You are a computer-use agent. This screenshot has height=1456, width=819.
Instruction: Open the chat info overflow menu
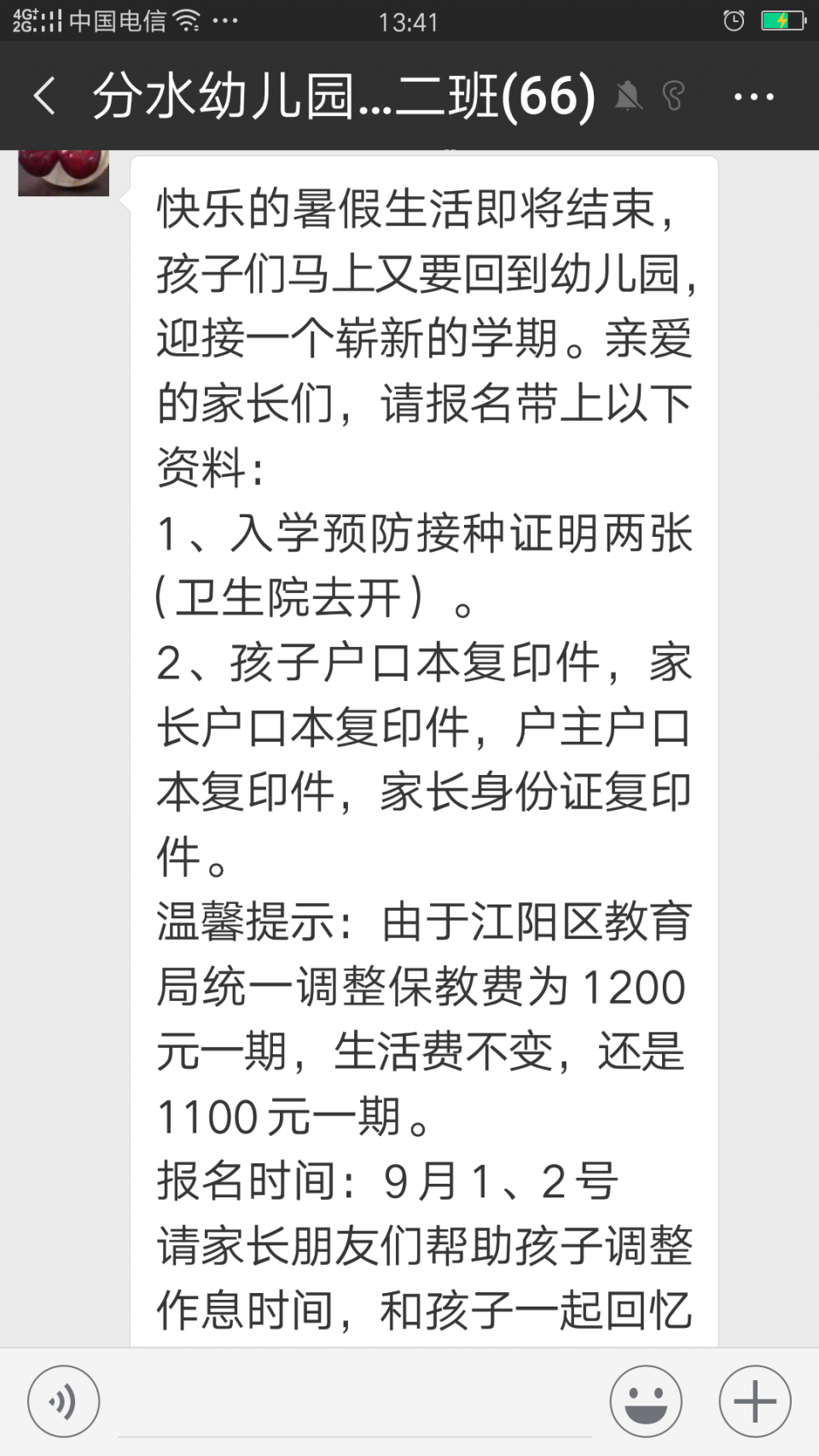coord(754,96)
